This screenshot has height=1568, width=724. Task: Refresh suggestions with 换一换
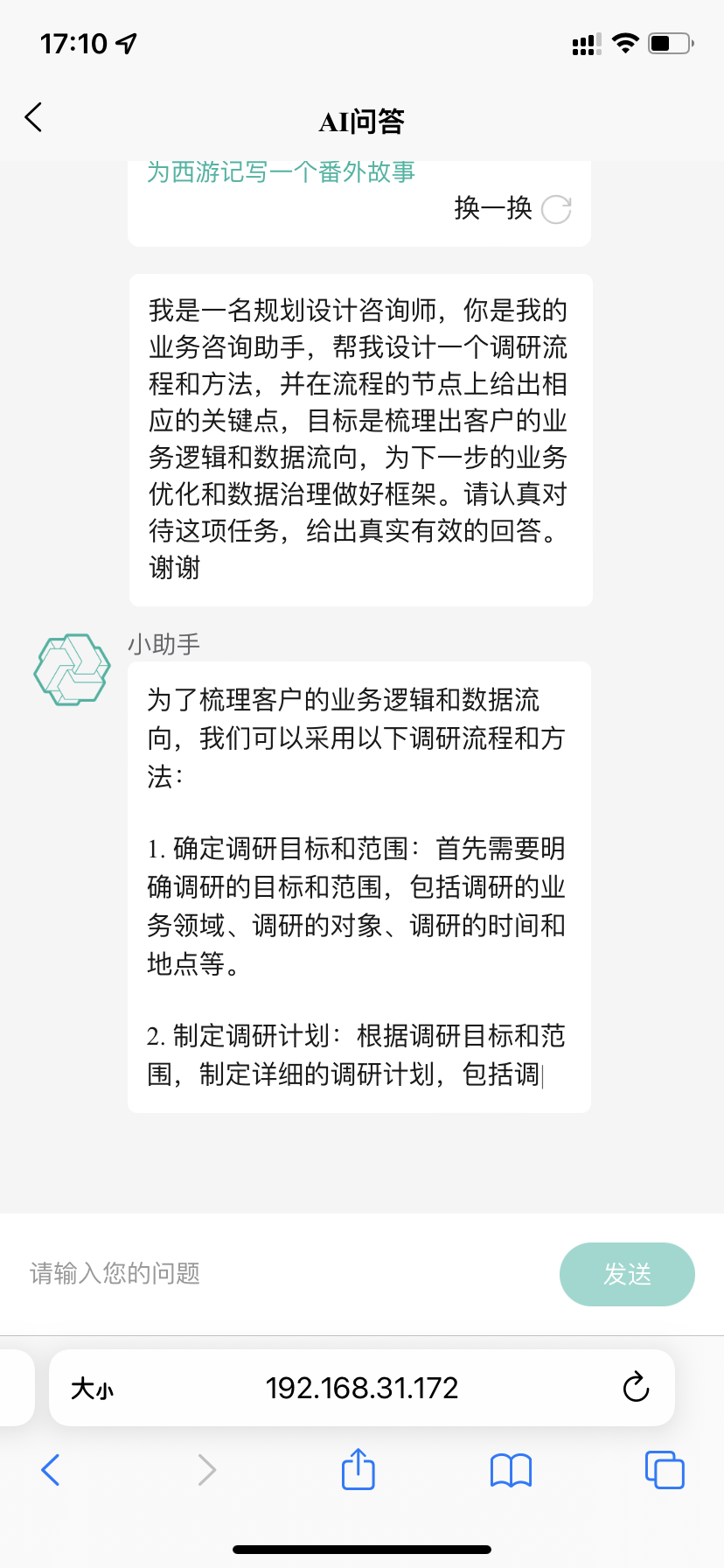512,209
